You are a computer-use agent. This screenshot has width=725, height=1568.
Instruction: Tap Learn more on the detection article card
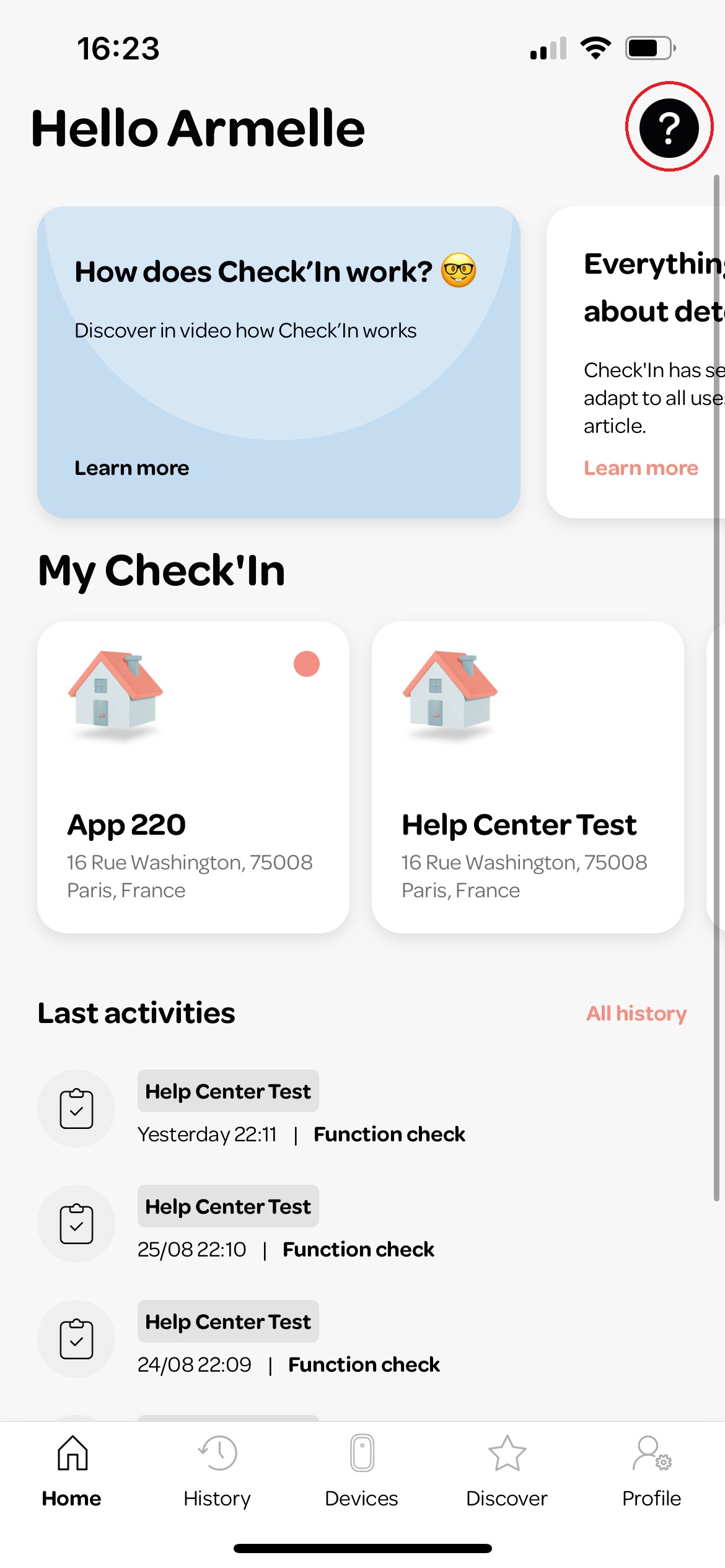641,468
